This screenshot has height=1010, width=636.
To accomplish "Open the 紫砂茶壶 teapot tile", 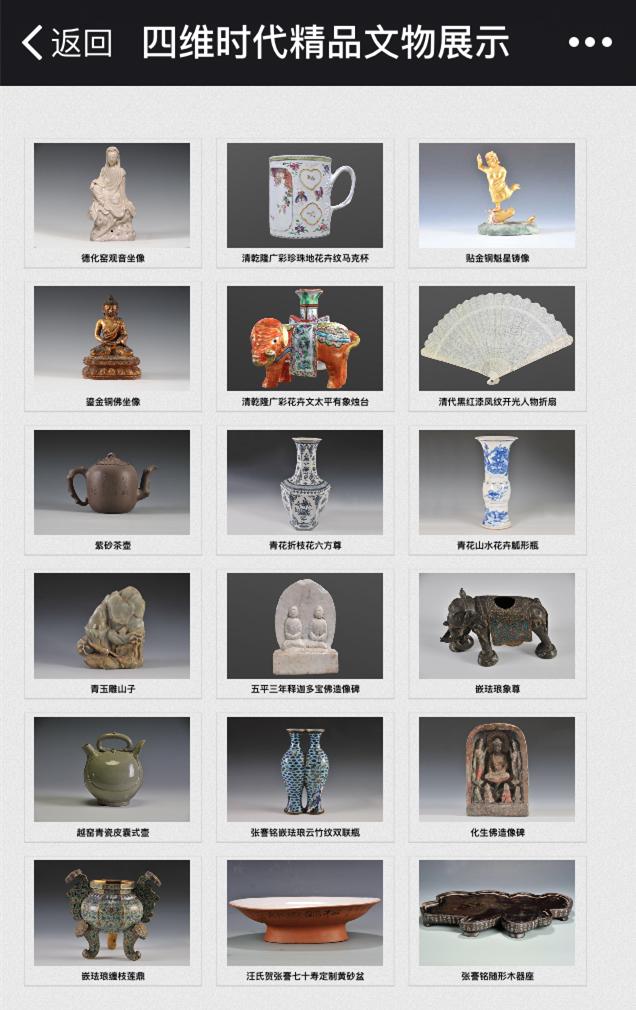I will [x=112, y=483].
